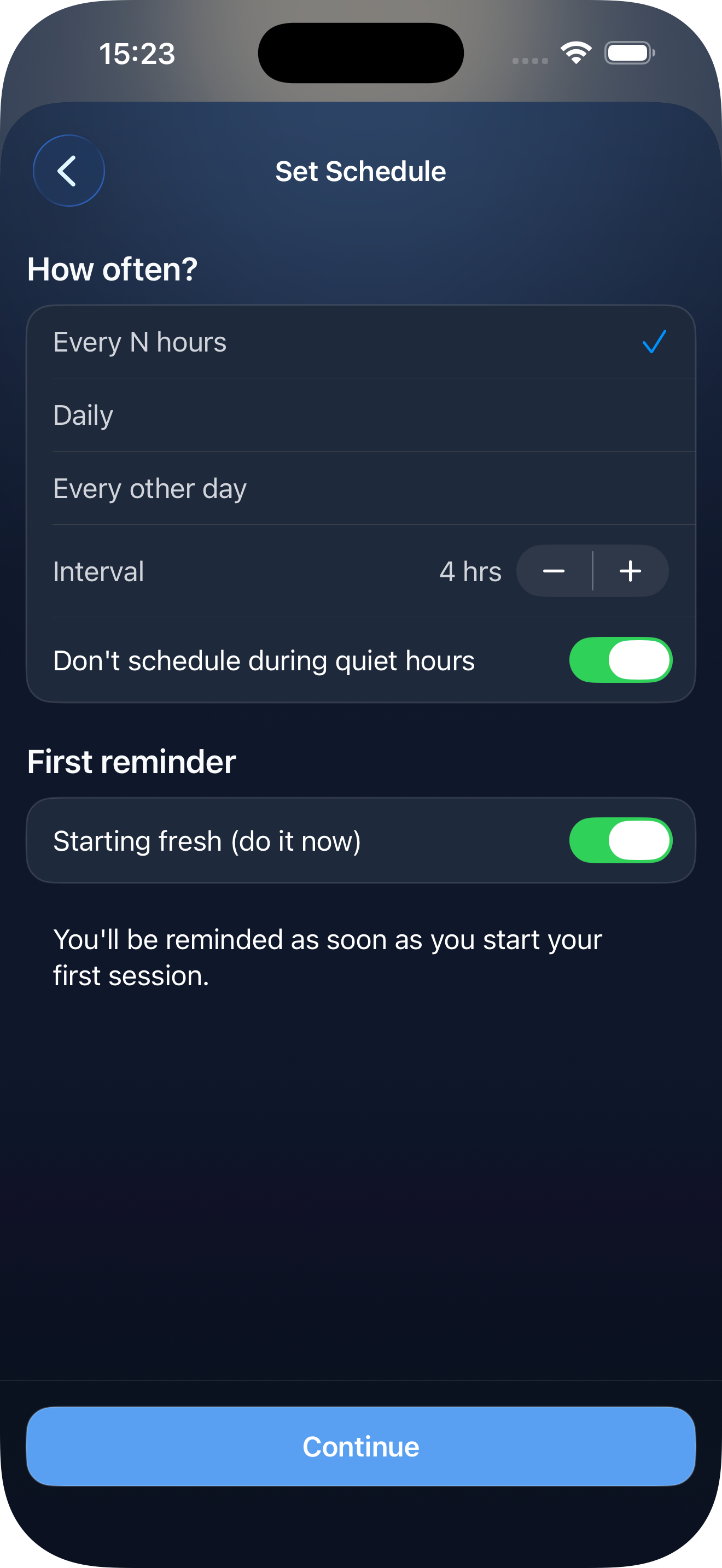Tap the blue checkmark beside Every N hours

[654, 342]
